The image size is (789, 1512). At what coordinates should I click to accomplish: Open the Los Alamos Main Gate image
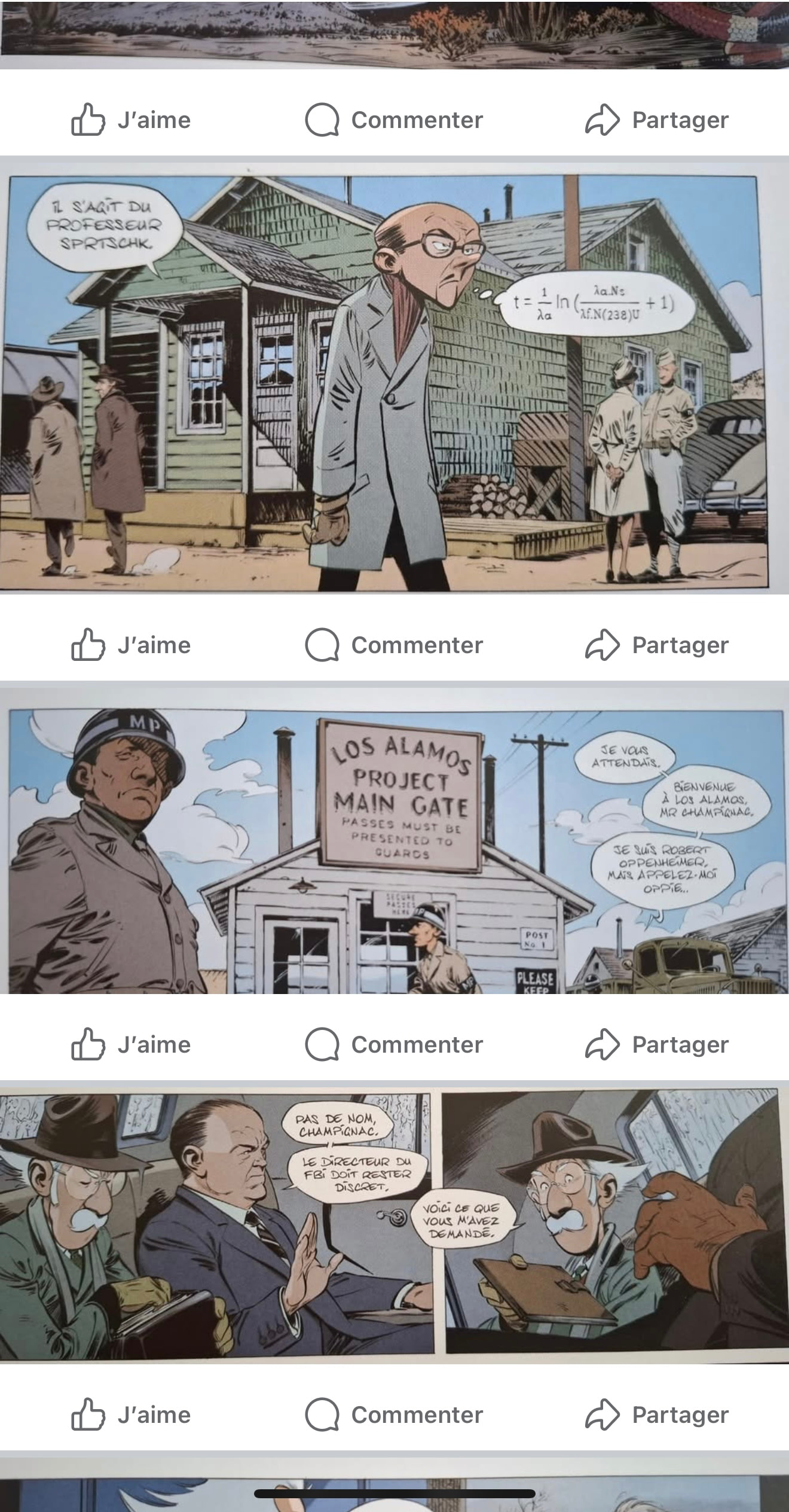point(395,849)
